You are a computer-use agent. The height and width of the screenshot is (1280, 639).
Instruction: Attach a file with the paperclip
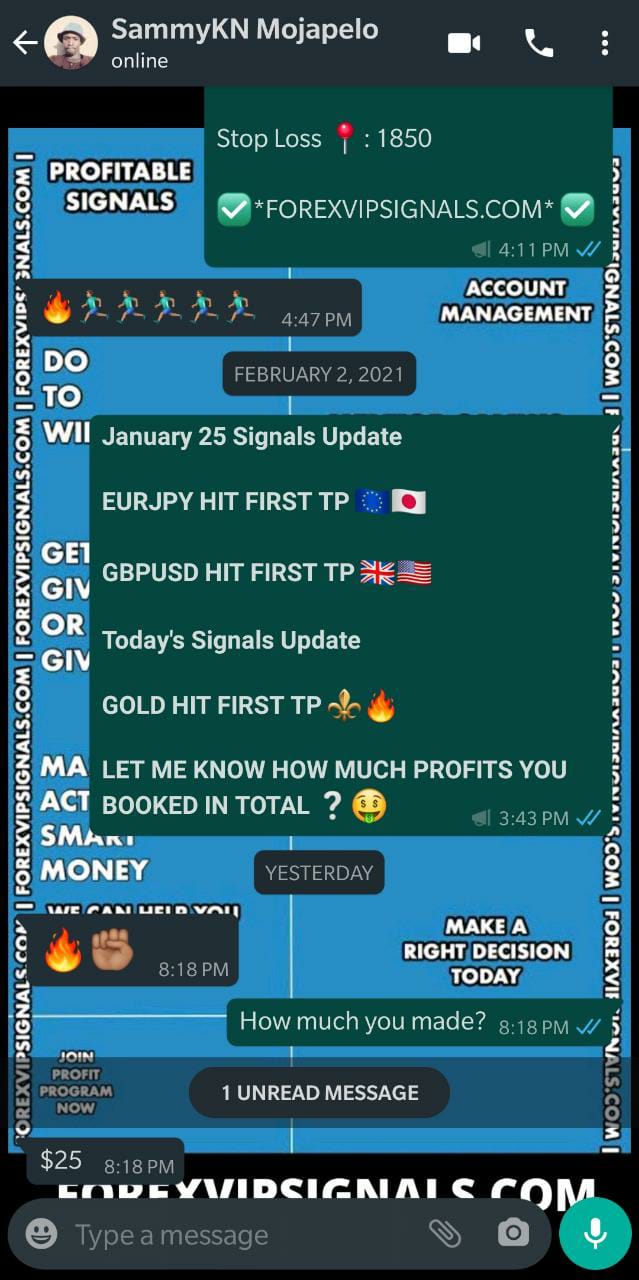445,1234
